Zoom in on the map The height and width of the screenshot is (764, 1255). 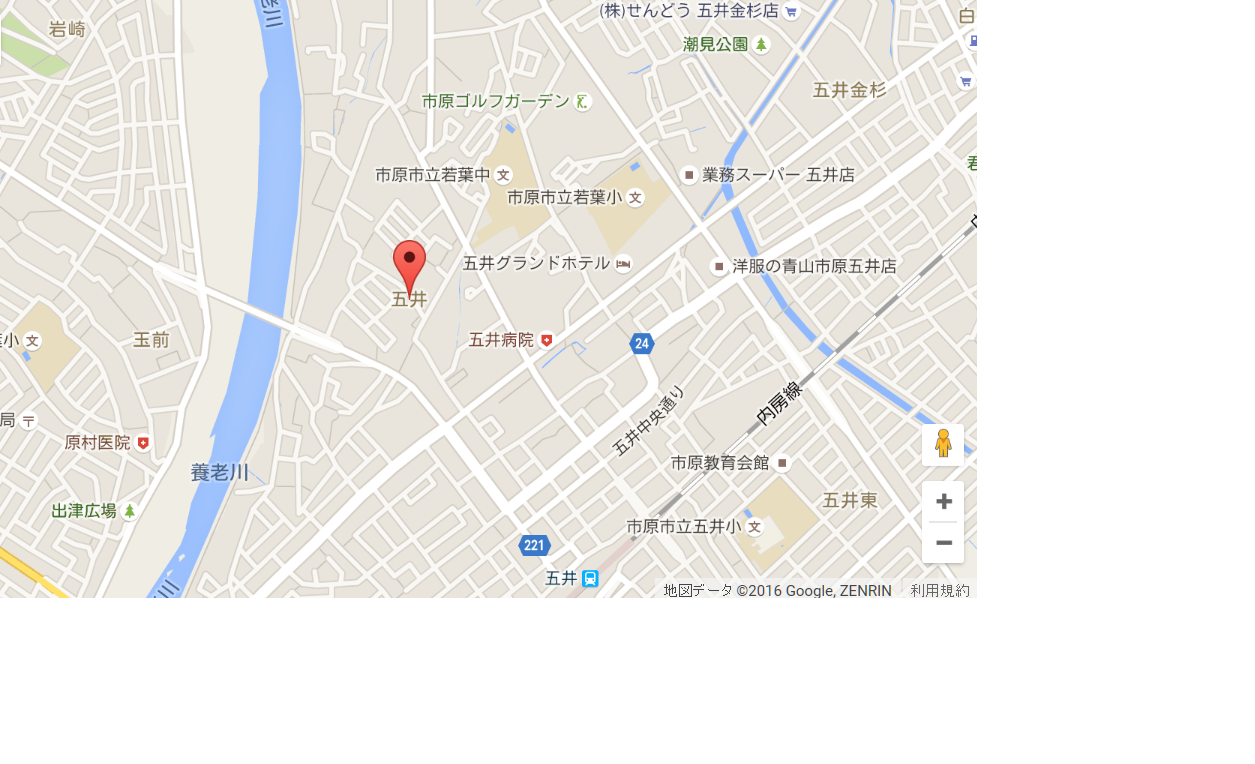(943, 501)
